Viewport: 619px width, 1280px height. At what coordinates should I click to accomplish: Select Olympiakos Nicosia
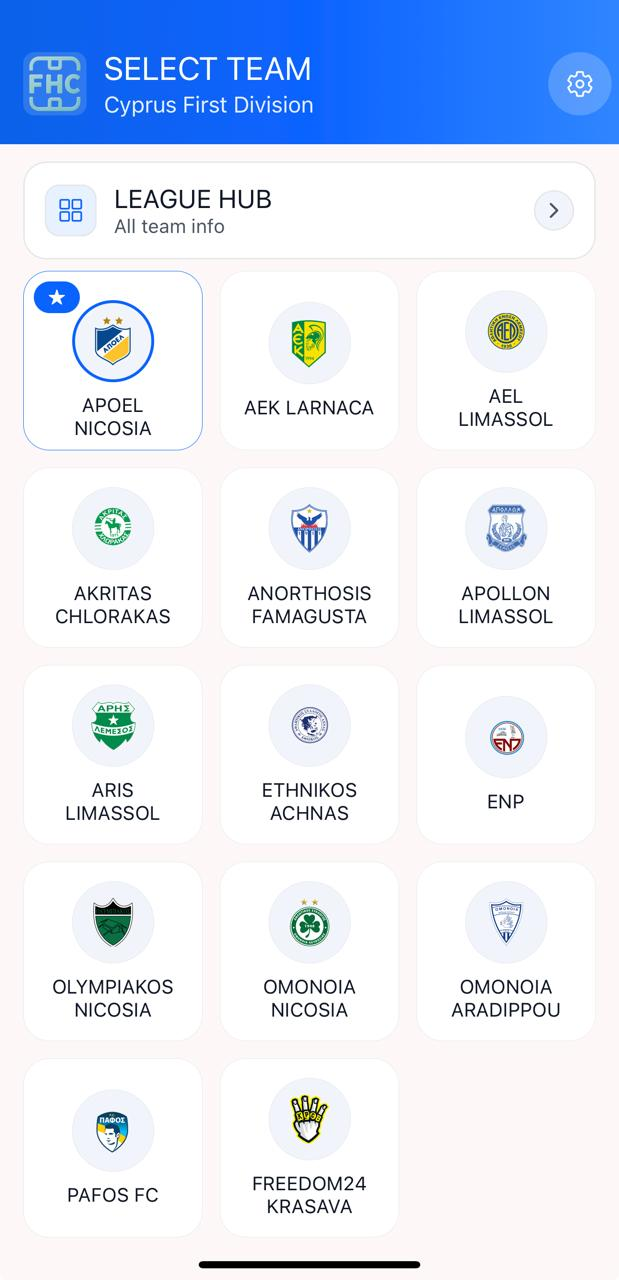(x=113, y=952)
